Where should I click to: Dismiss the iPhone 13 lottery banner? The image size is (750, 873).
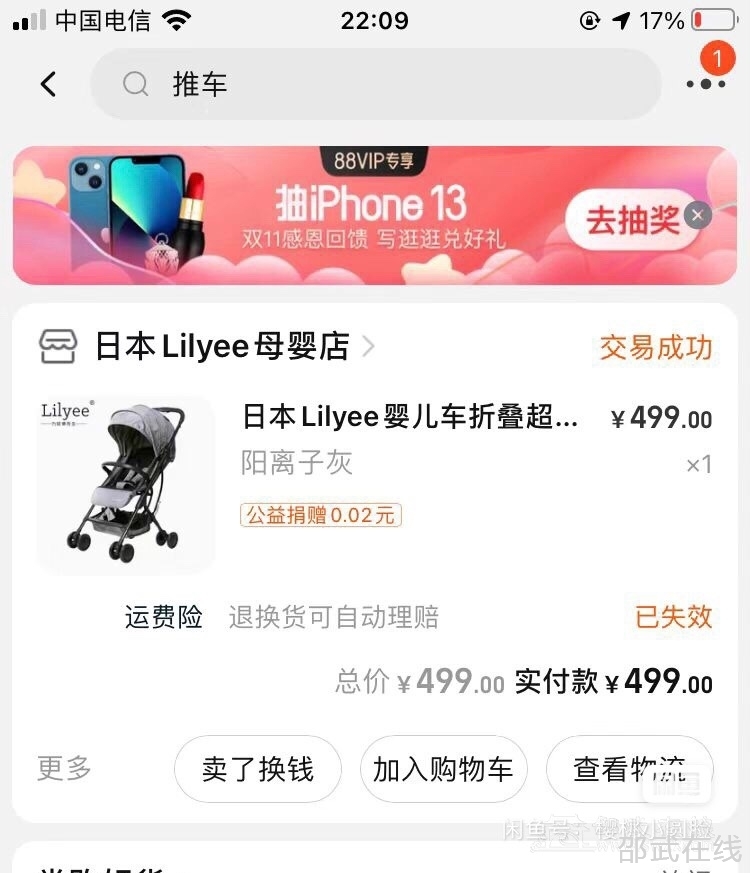[x=698, y=215]
